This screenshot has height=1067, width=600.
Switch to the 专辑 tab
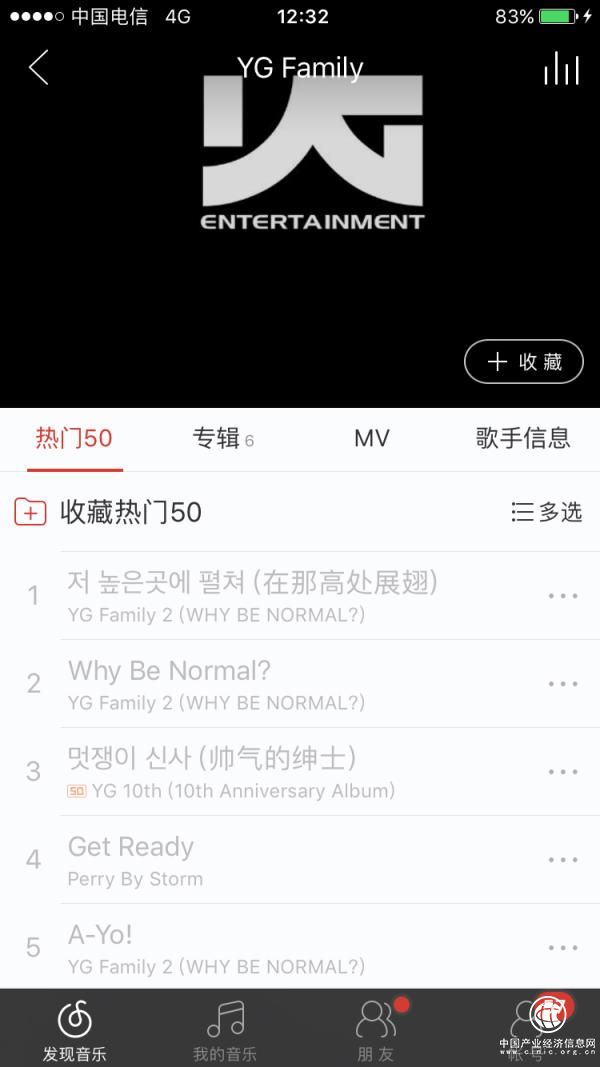pyautogui.click(x=222, y=438)
